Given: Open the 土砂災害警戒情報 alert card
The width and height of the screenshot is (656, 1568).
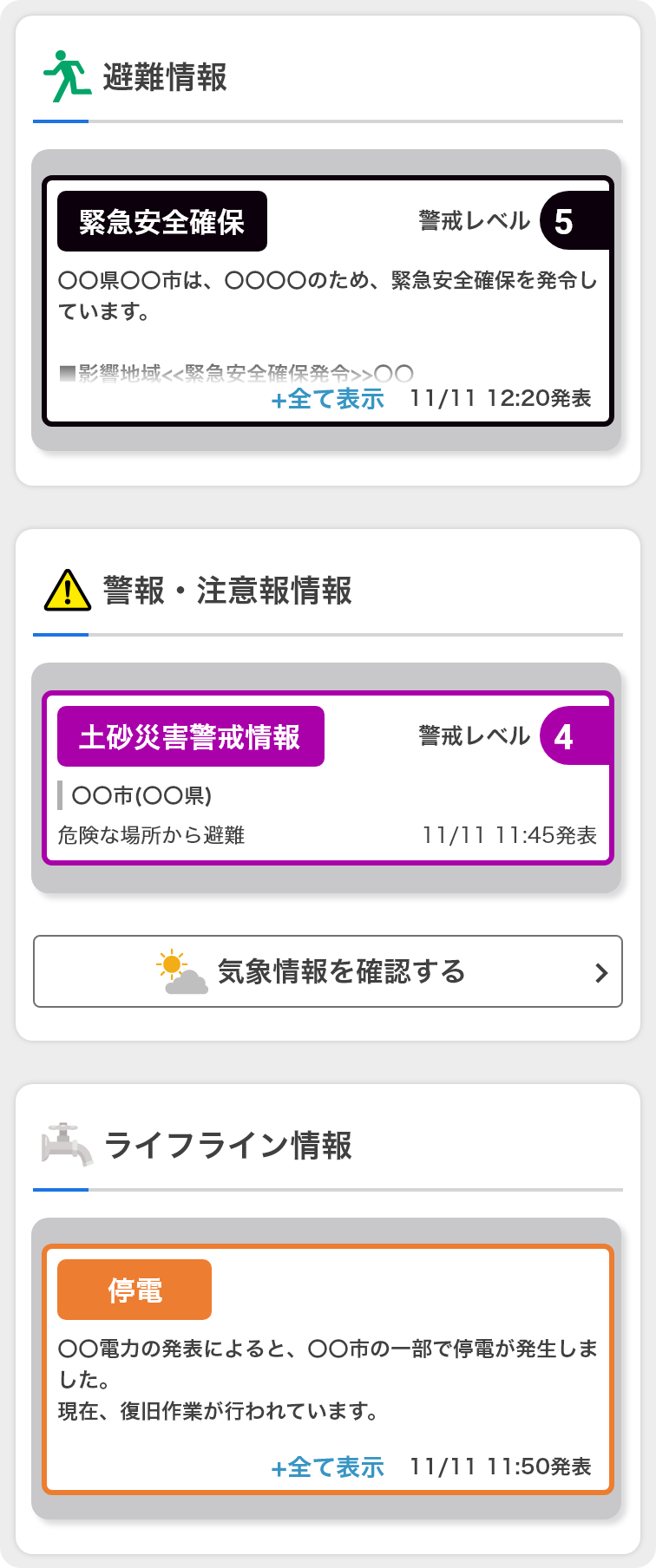Looking at the screenshot, I should (327, 778).
